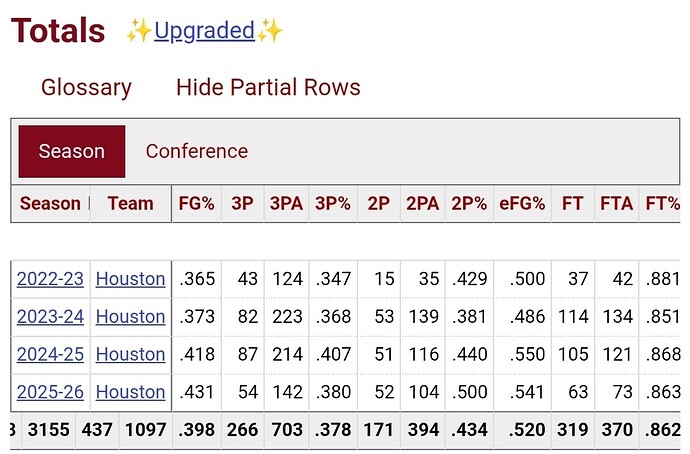Open the Houston link in the 2024-25 row
Screen dimensions: 690x454
pyautogui.click(x=130, y=355)
